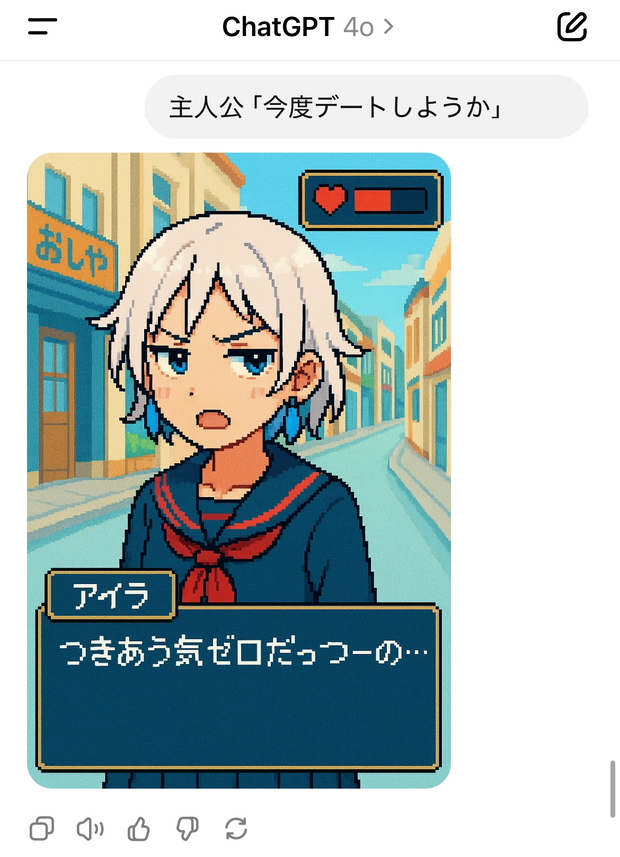This screenshot has width=620, height=857.
Task: Start a new chat
Action: pos(572,27)
